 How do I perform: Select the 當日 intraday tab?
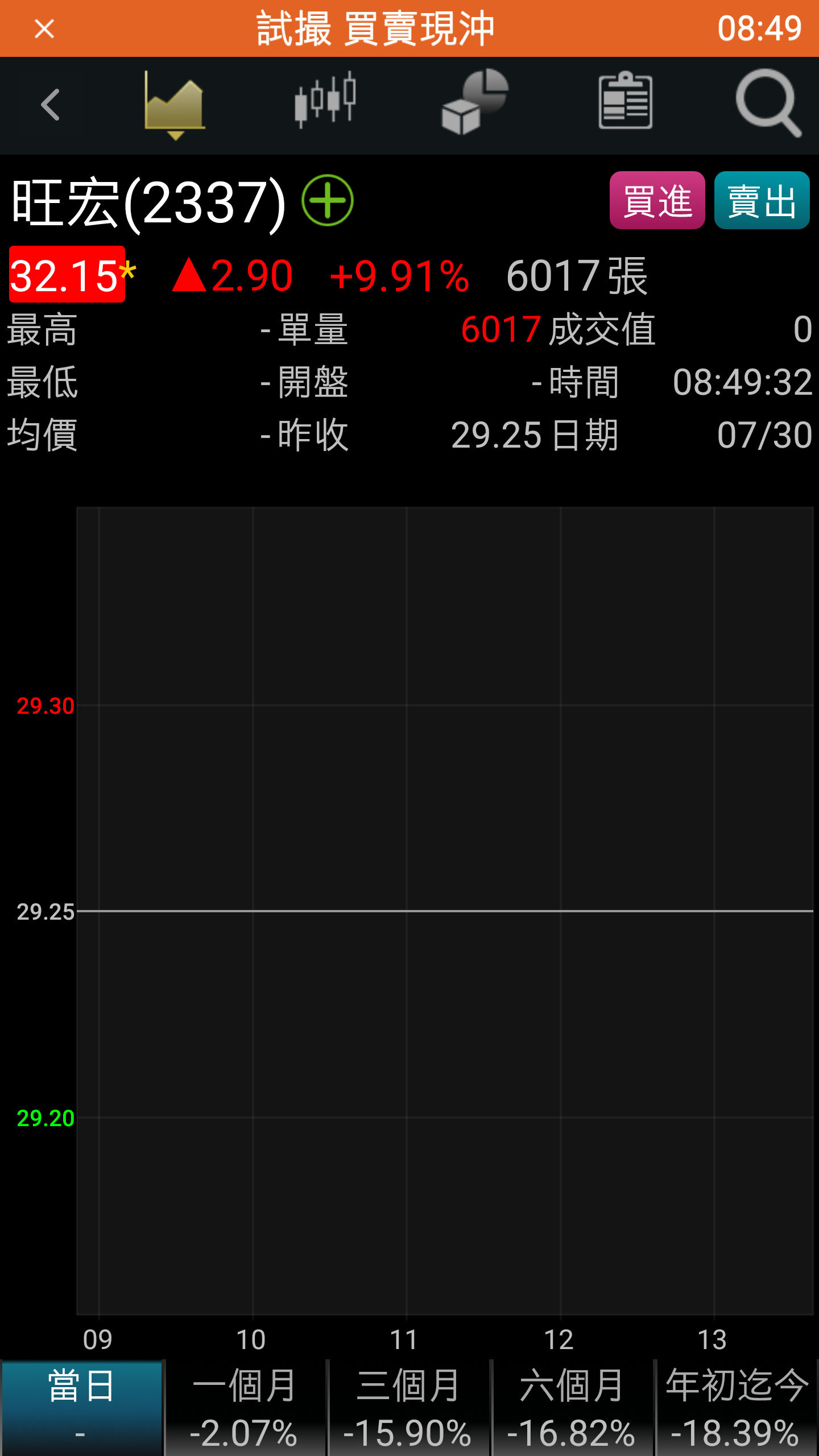pos(81,1407)
